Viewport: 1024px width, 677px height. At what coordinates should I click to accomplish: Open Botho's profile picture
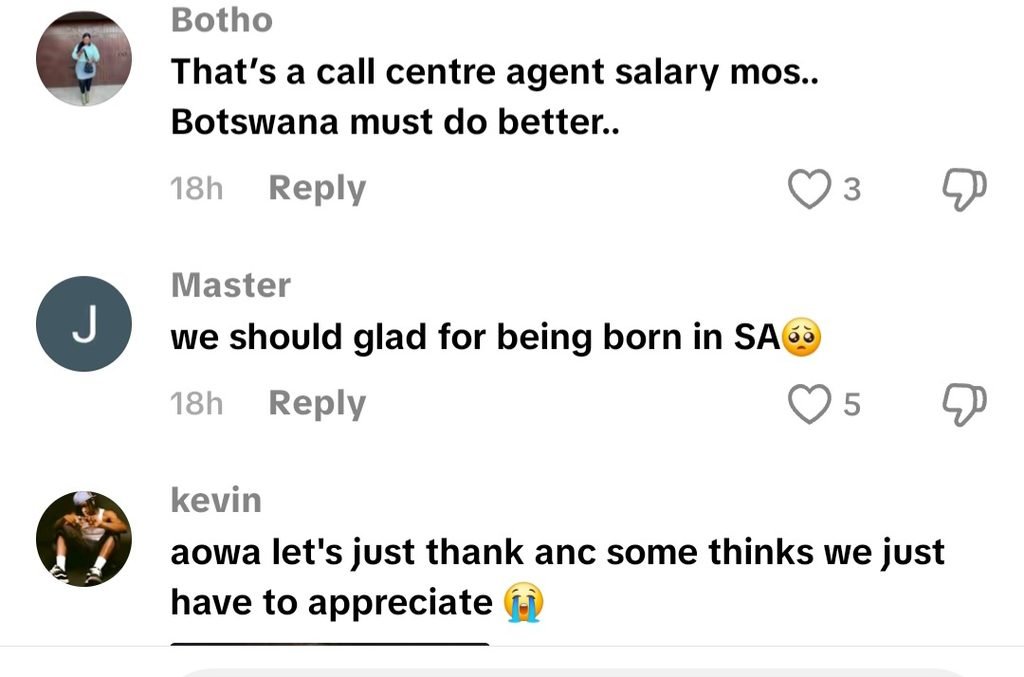84,59
